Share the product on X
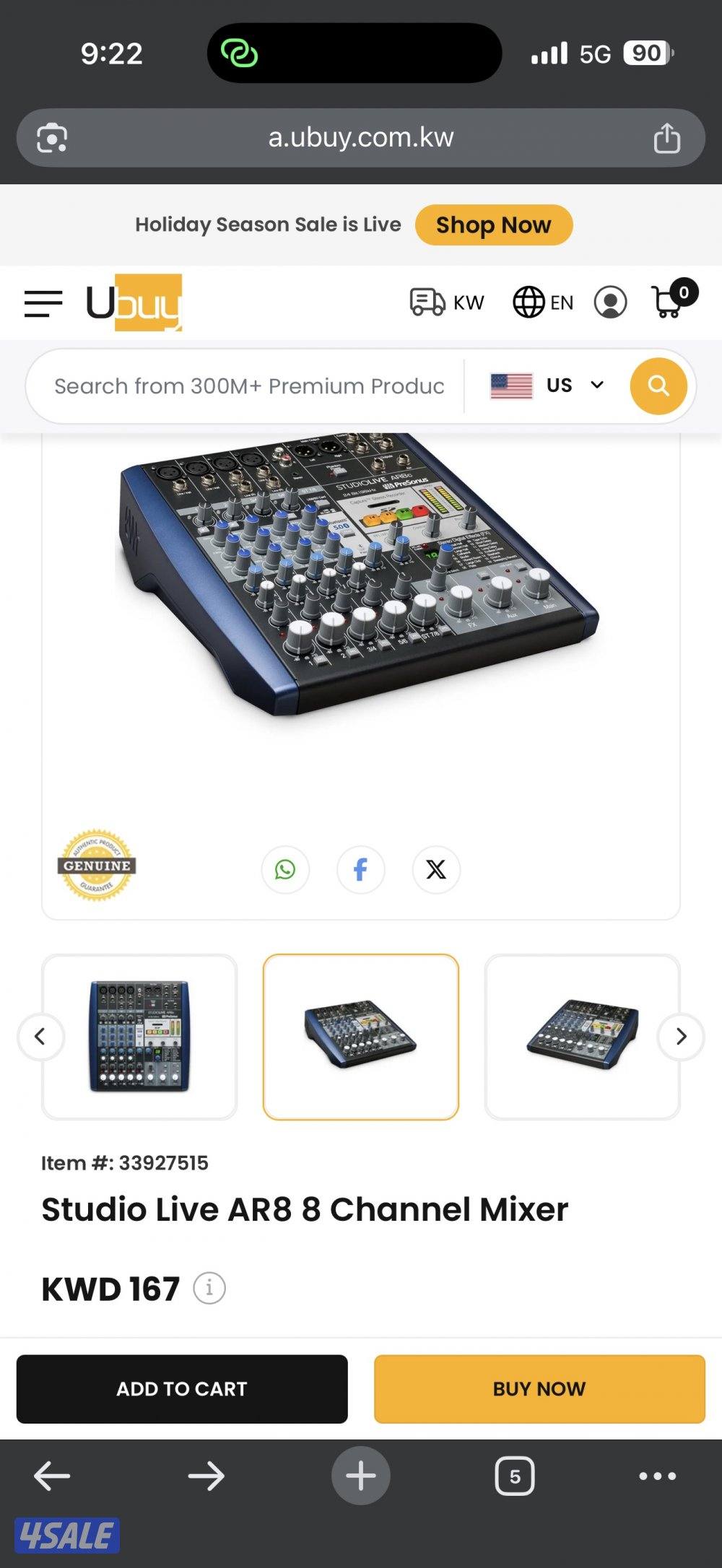Screen dimensions: 722x1568 [x=437, y=870]
